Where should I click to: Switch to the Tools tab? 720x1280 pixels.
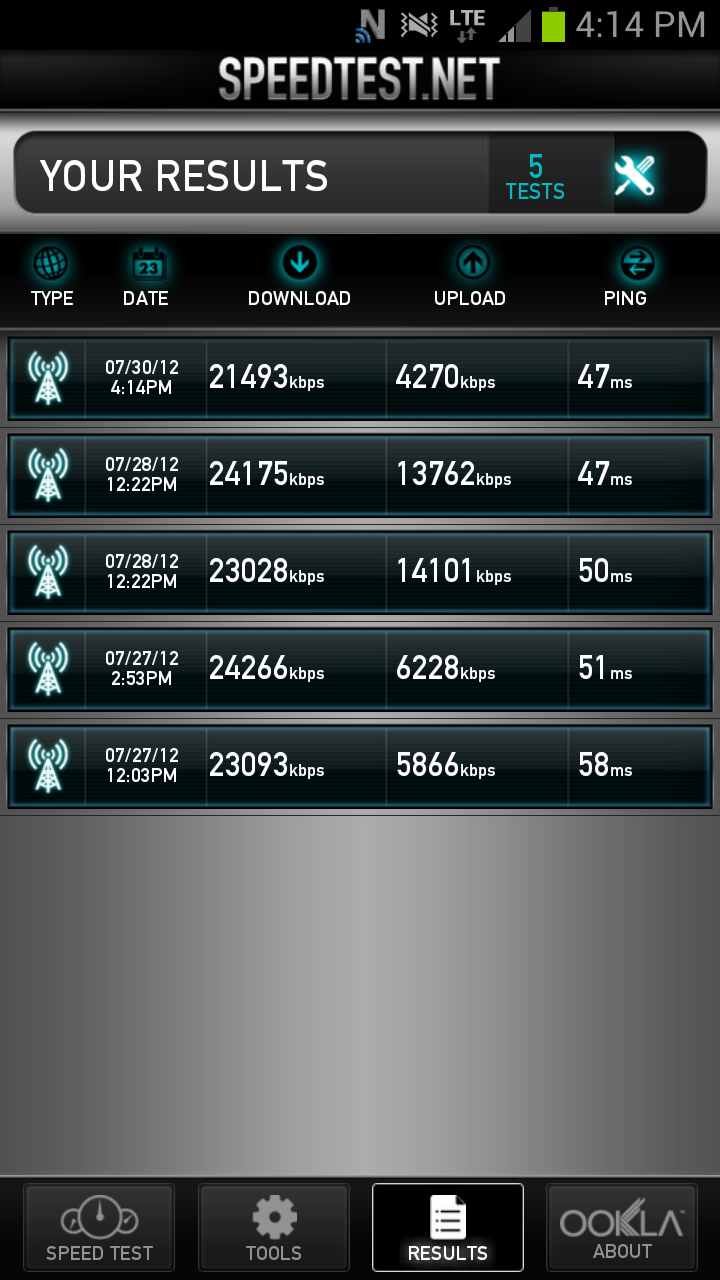pos(274,1228)
